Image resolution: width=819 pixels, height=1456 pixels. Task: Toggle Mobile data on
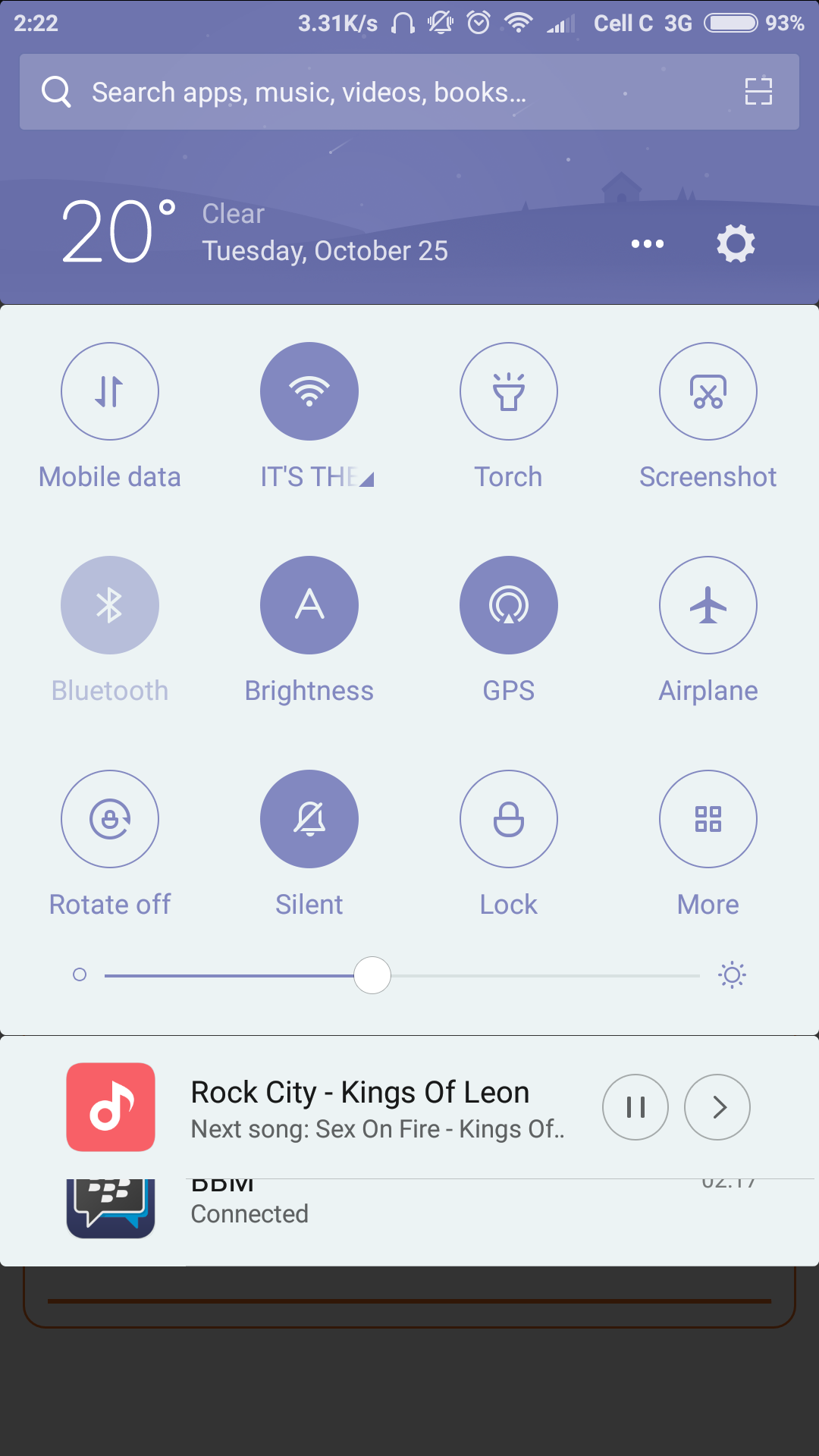[x=110, y=391]
